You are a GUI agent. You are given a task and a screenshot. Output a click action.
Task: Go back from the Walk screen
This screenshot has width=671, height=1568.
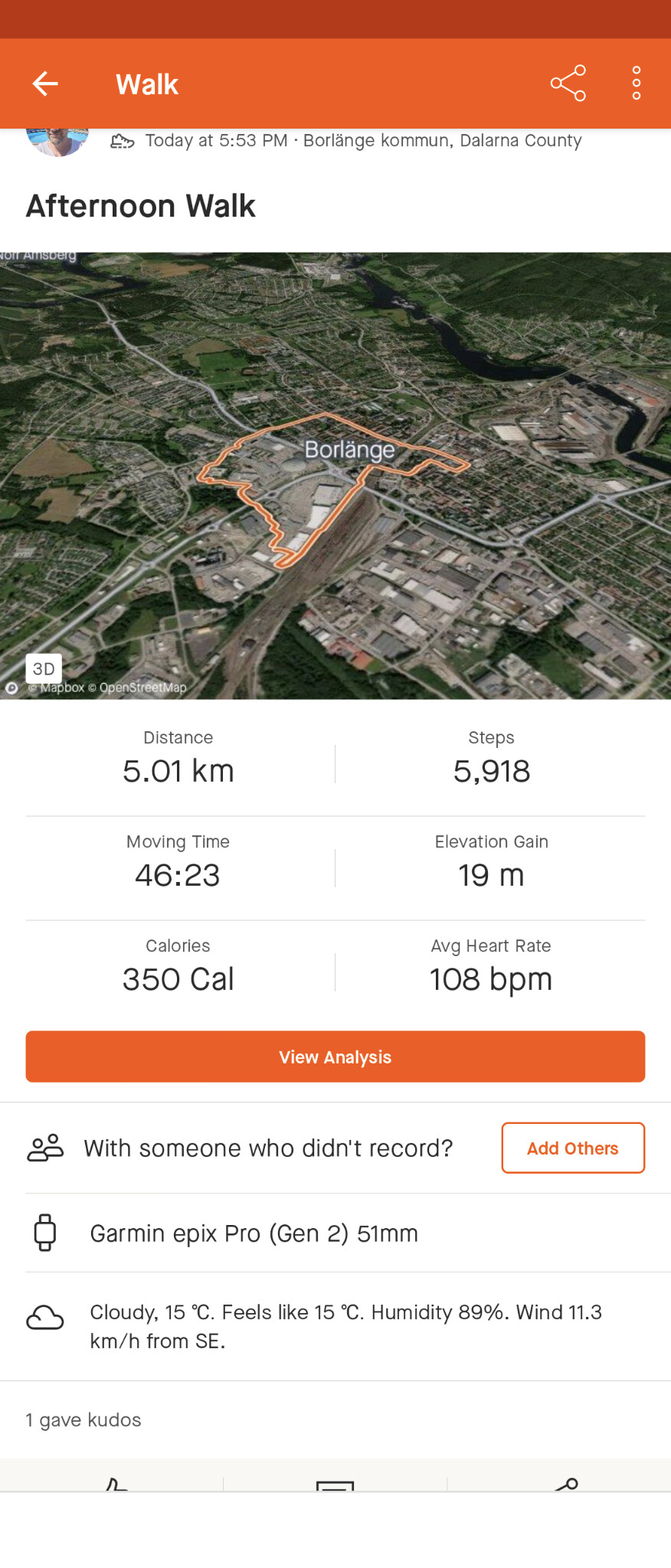point(45,83)
